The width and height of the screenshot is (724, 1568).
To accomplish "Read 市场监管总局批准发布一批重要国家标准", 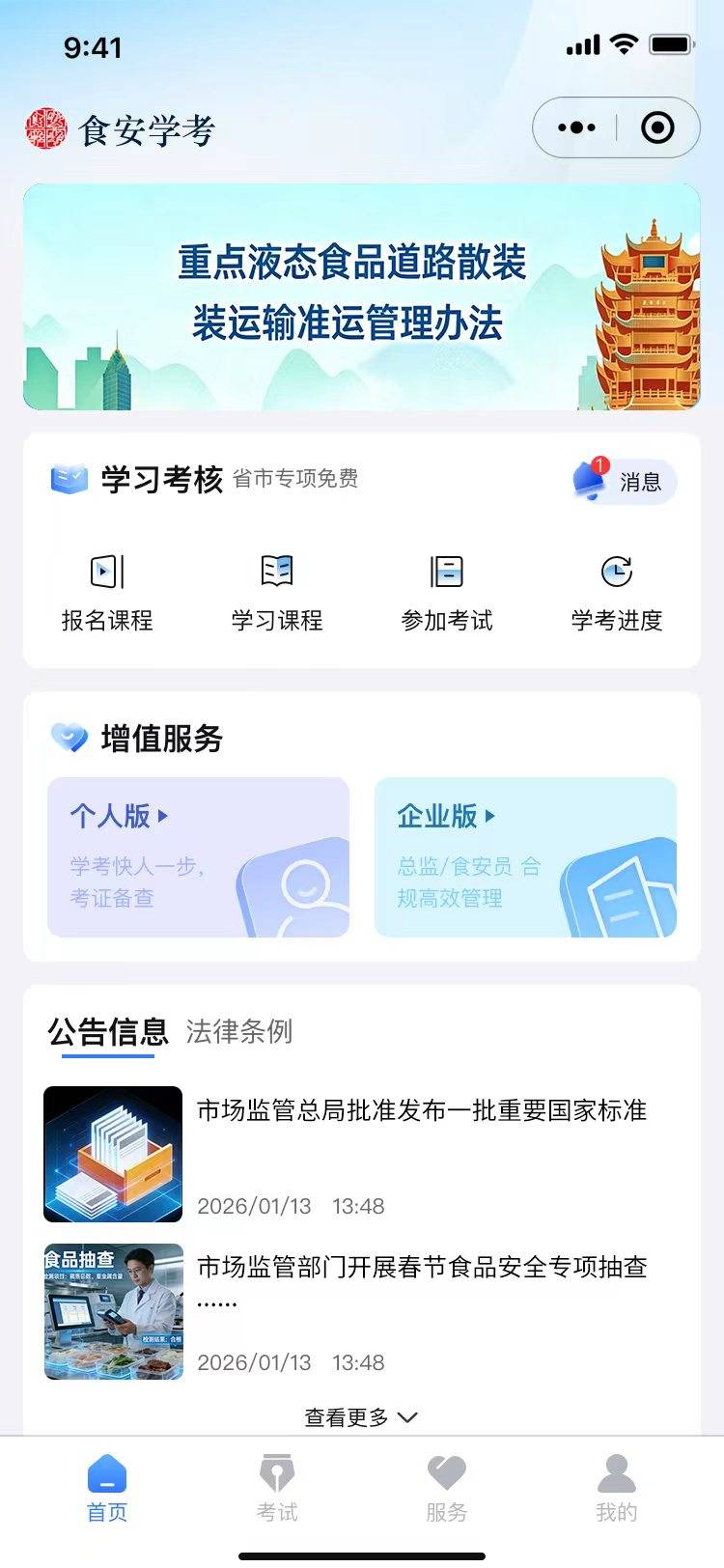I will [421, 1111].
